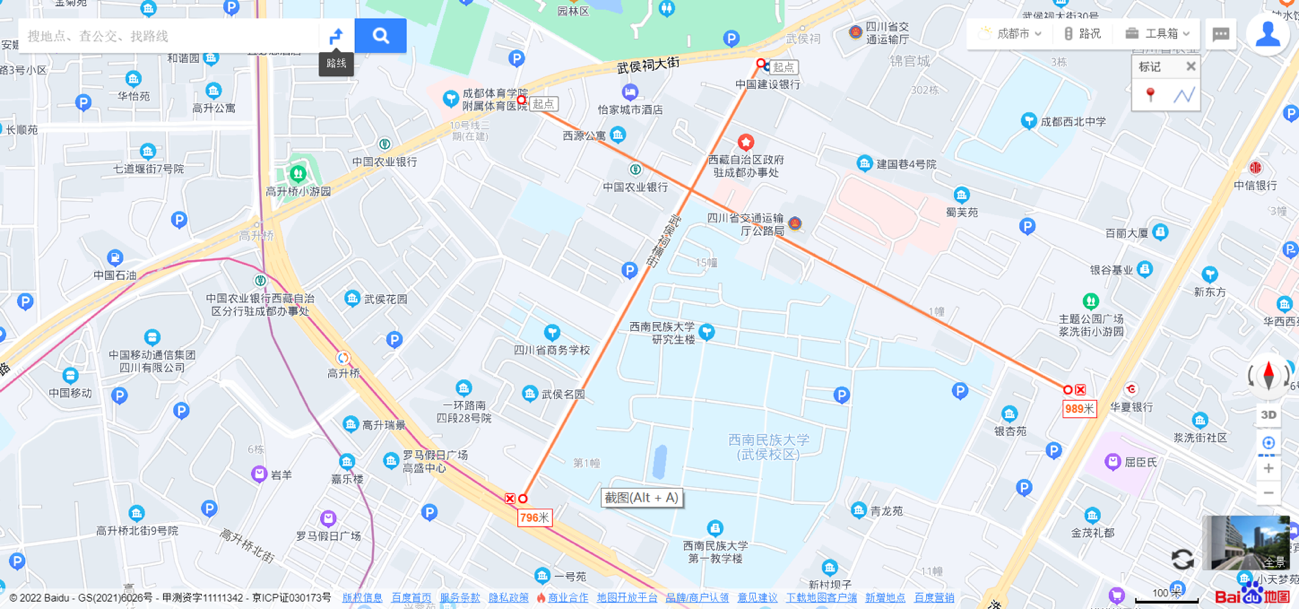
Task: Expand the 工具箱 toolbox menu
Action: tap(1157, 33)
